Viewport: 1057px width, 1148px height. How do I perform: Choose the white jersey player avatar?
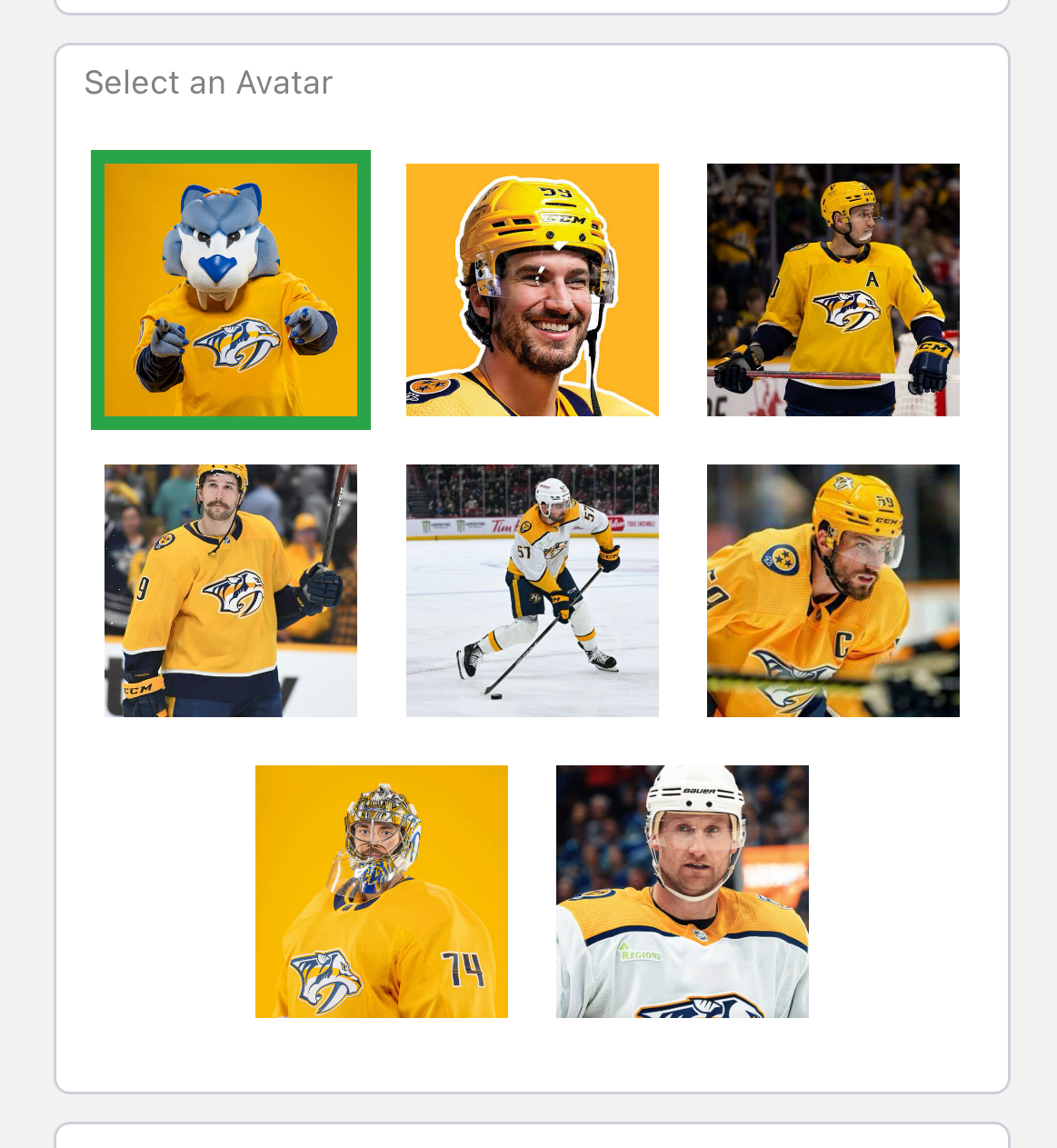pyautogui.click(x=683, y=892)
